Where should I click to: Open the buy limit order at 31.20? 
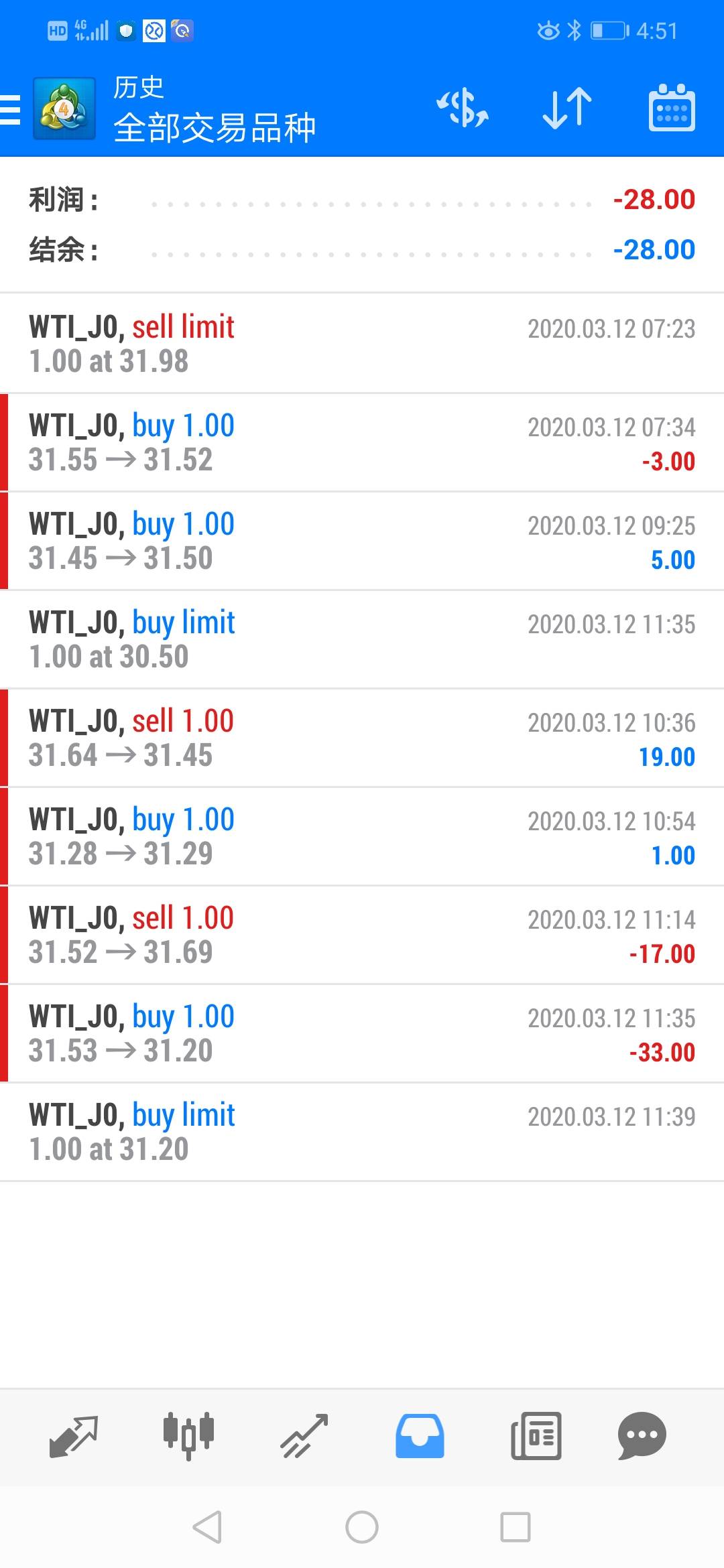pyautogui.click(x=362, y=1132)
